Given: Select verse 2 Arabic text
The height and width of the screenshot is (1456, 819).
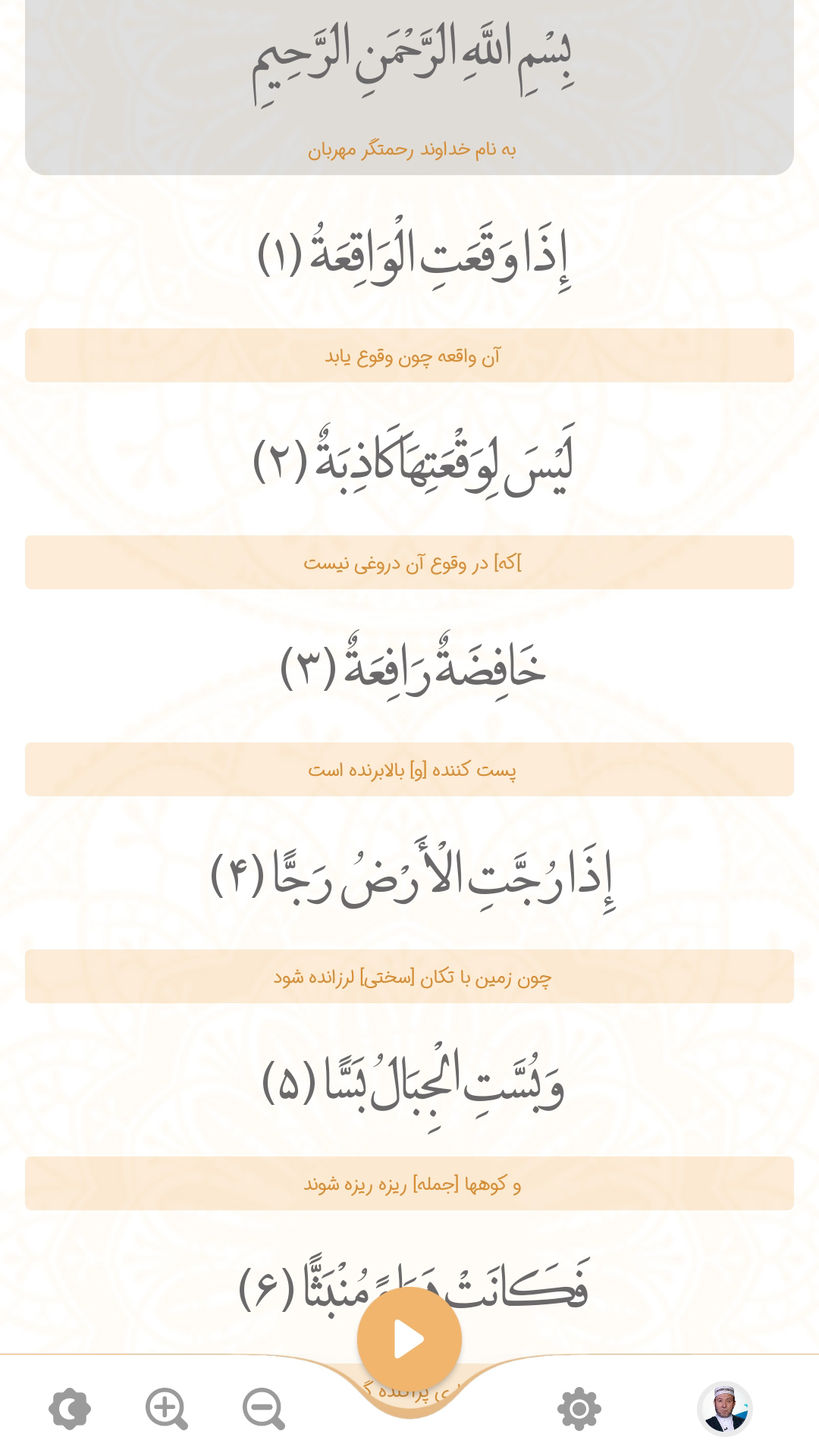Looking at the screenshot, I should click(x=413, y=461).
